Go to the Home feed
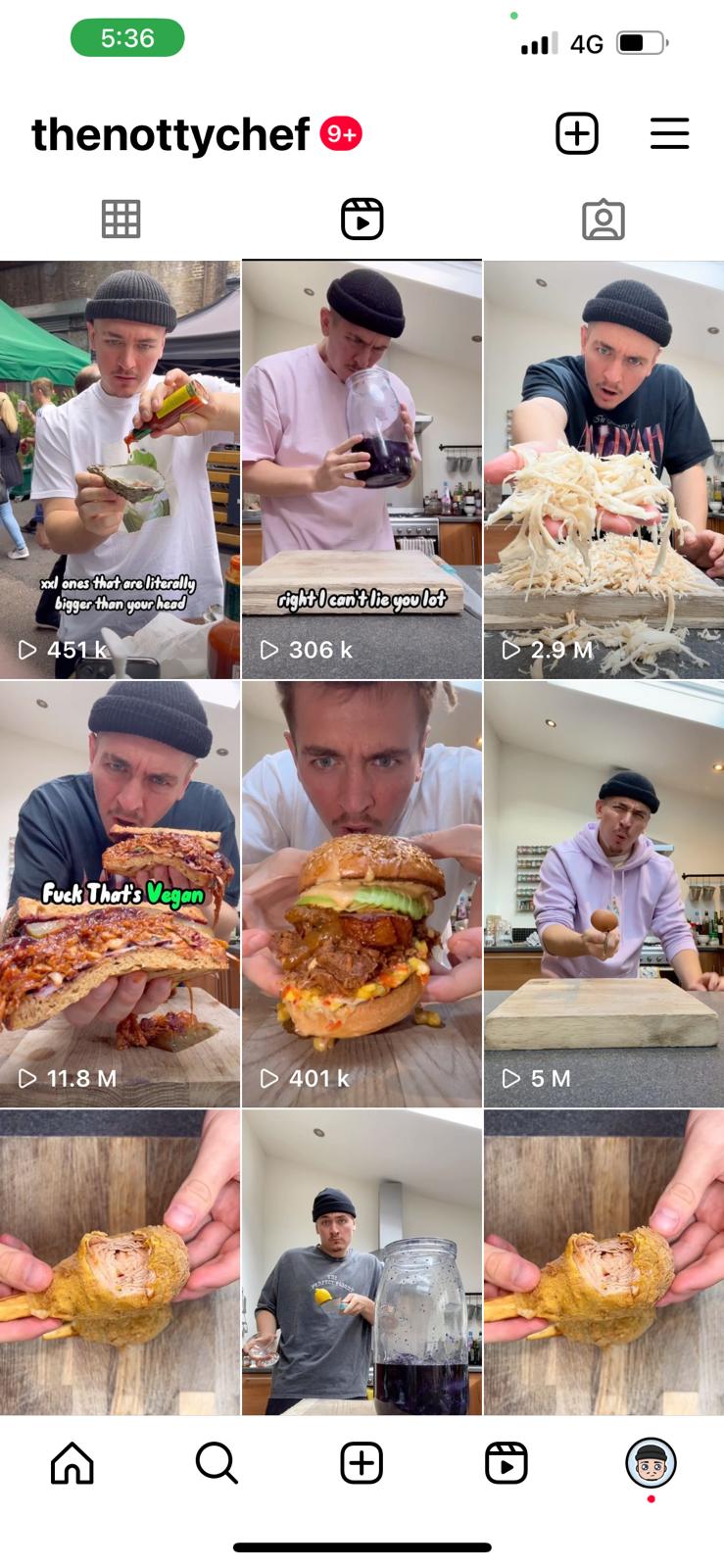This screenshot has height=1568, width=724. click(x=72, y=1463)
